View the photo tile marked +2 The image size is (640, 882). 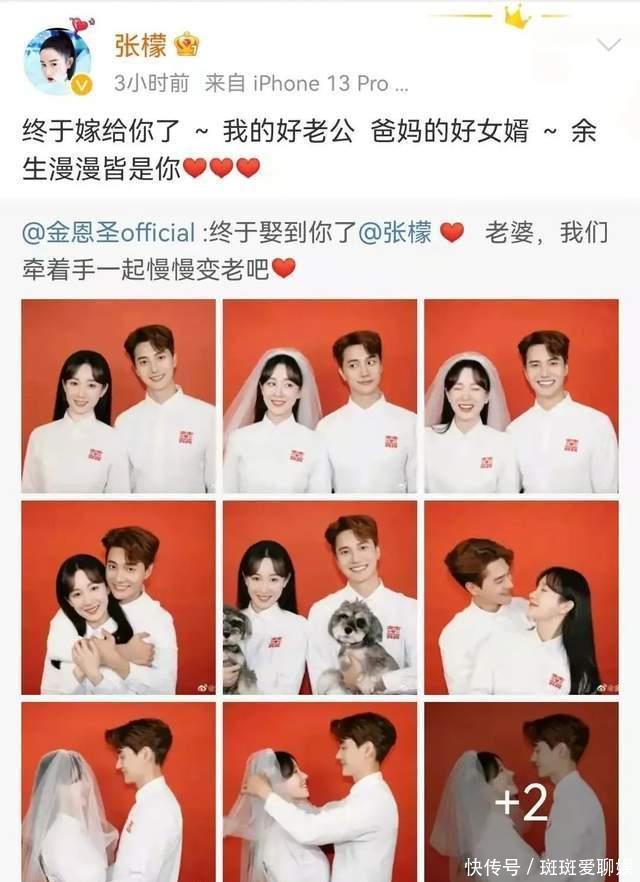(x=521, y=790)
